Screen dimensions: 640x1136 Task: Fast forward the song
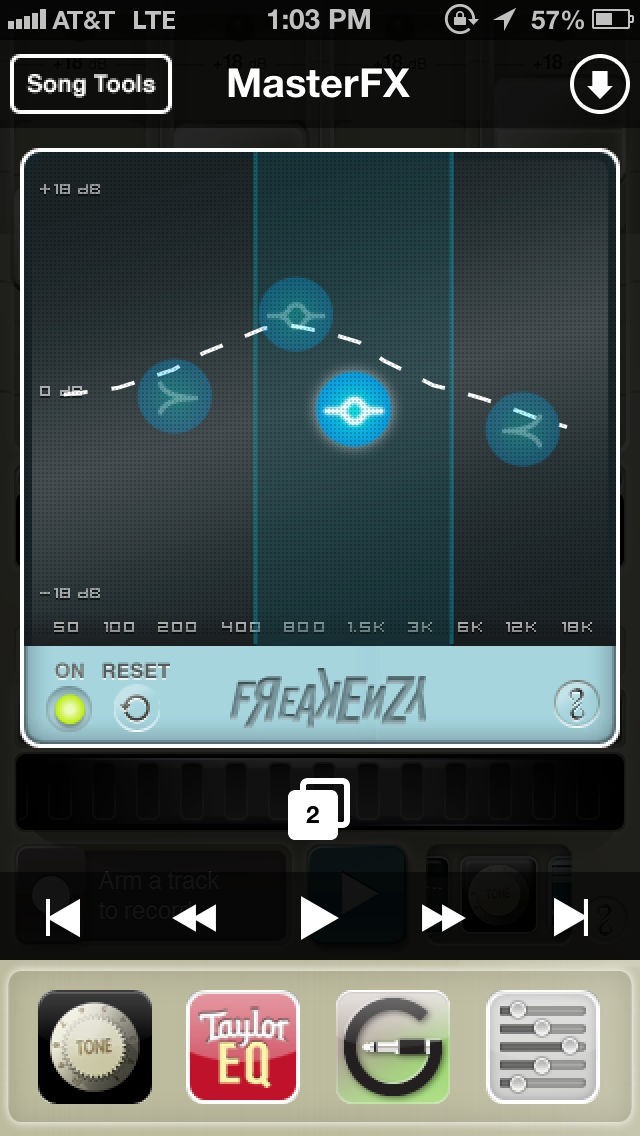pos(443,917)
